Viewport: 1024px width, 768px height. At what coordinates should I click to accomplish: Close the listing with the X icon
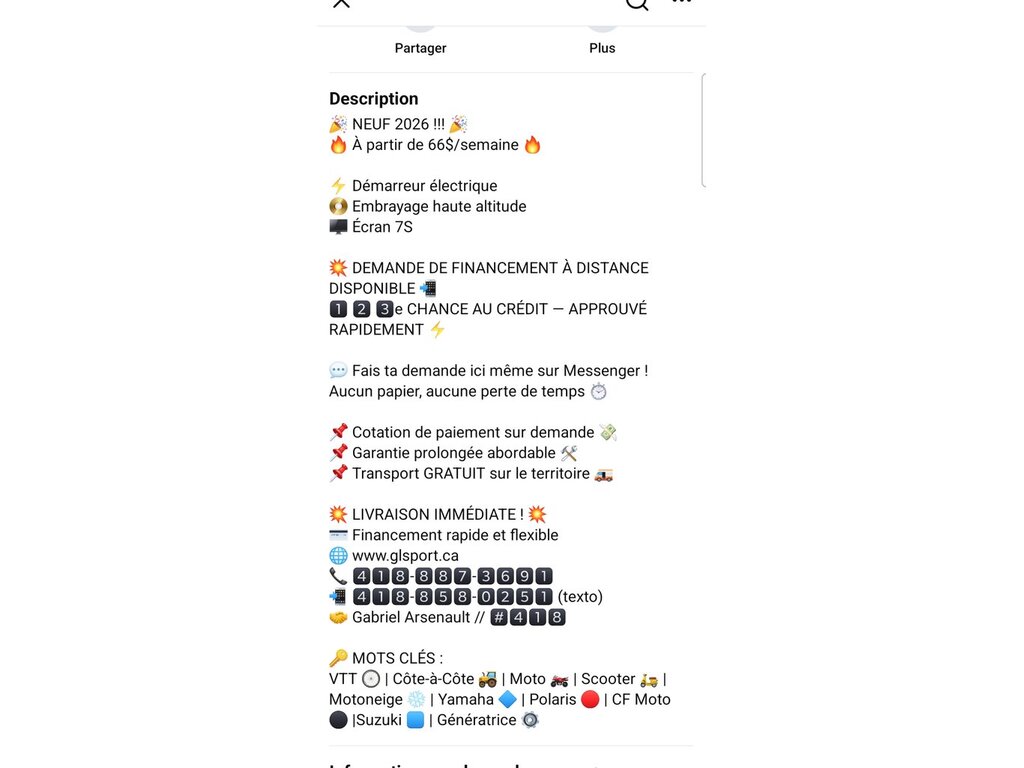point(341,3)
